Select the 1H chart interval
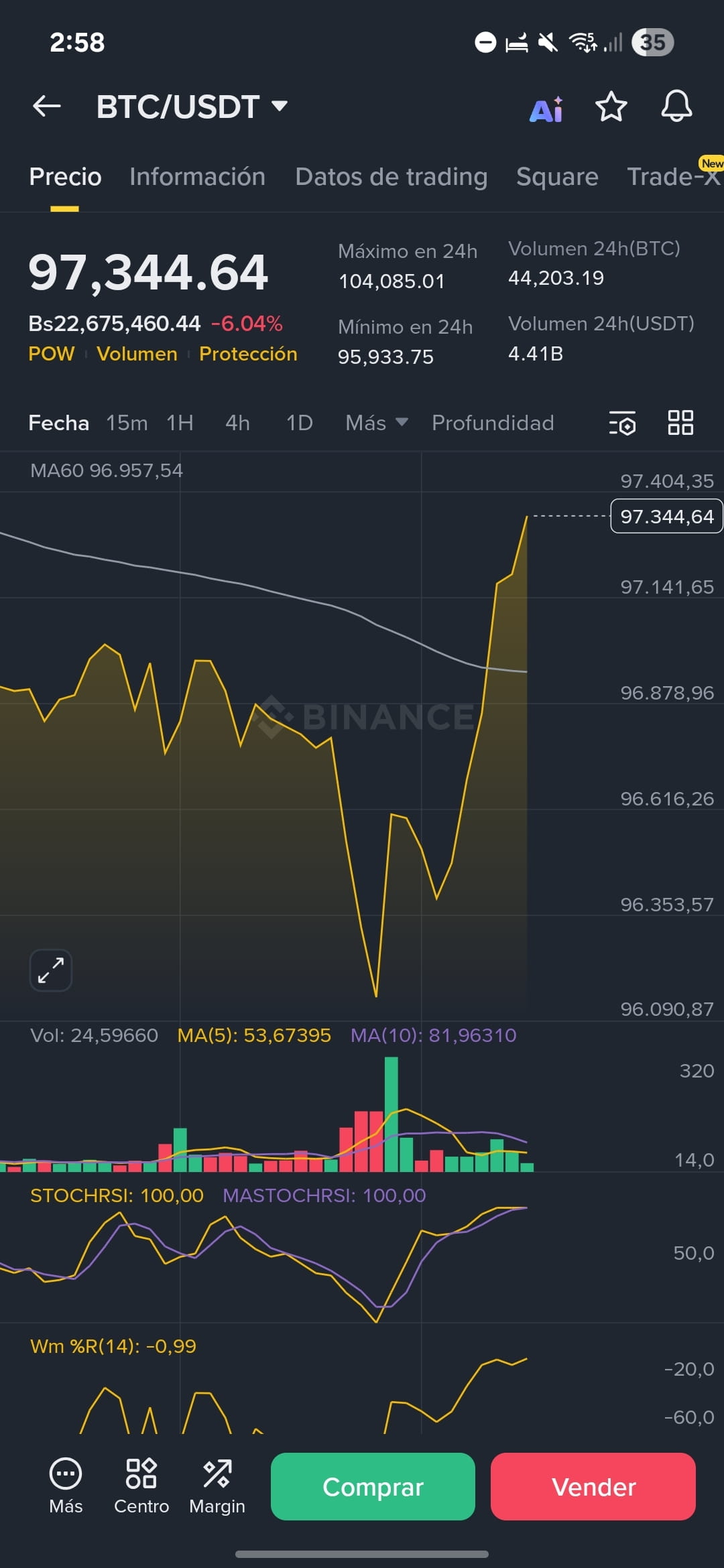 (180, 423)
